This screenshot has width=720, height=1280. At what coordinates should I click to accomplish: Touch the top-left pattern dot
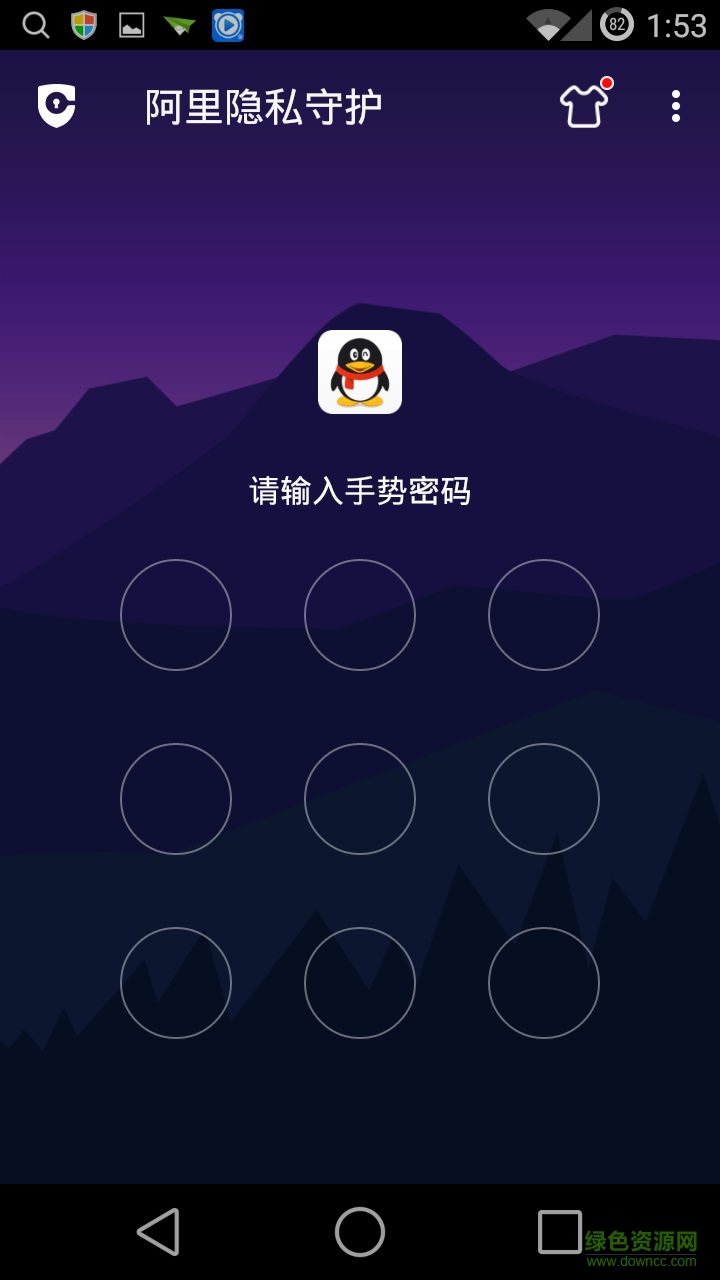pyautogui.click(x=176, y=615)
